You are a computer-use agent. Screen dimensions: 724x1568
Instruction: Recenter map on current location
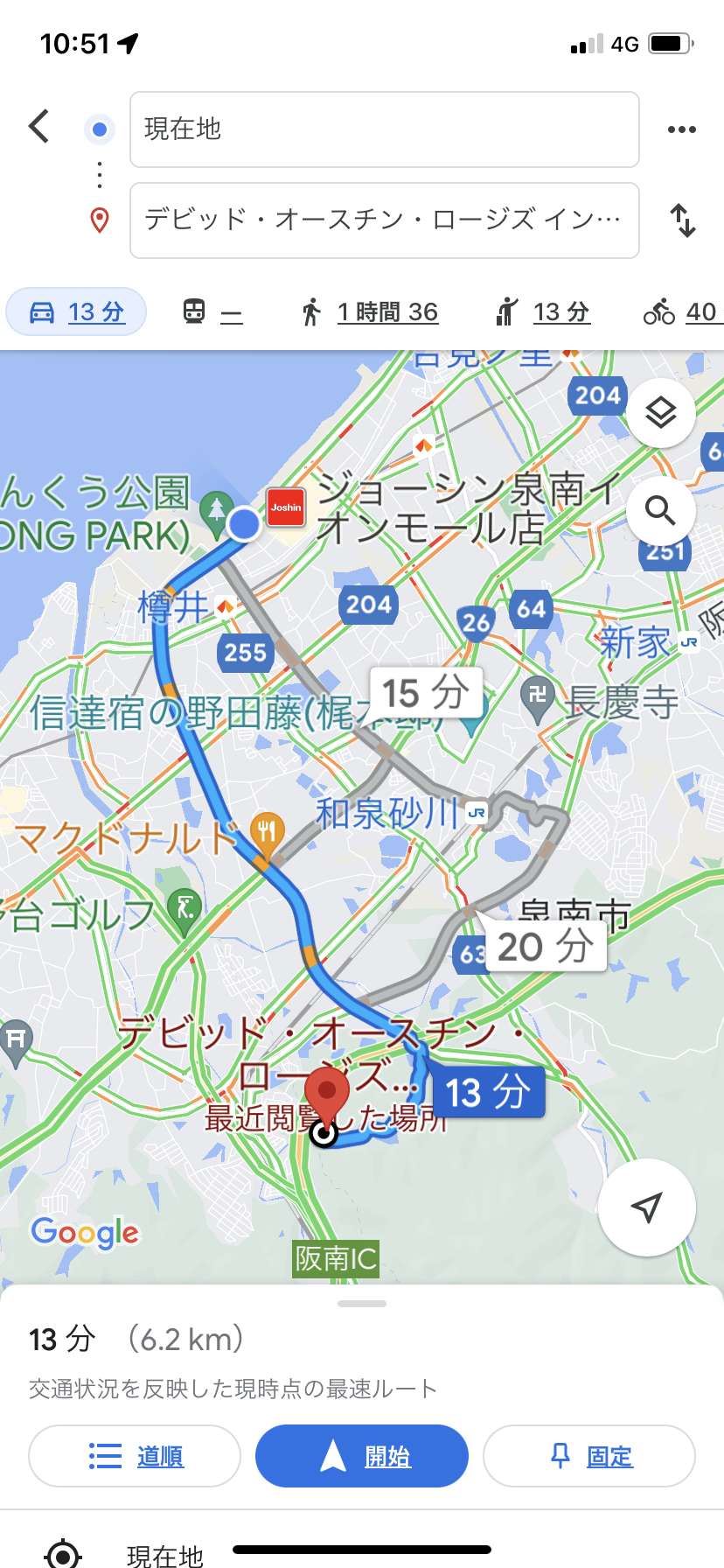coord(647,1207)
